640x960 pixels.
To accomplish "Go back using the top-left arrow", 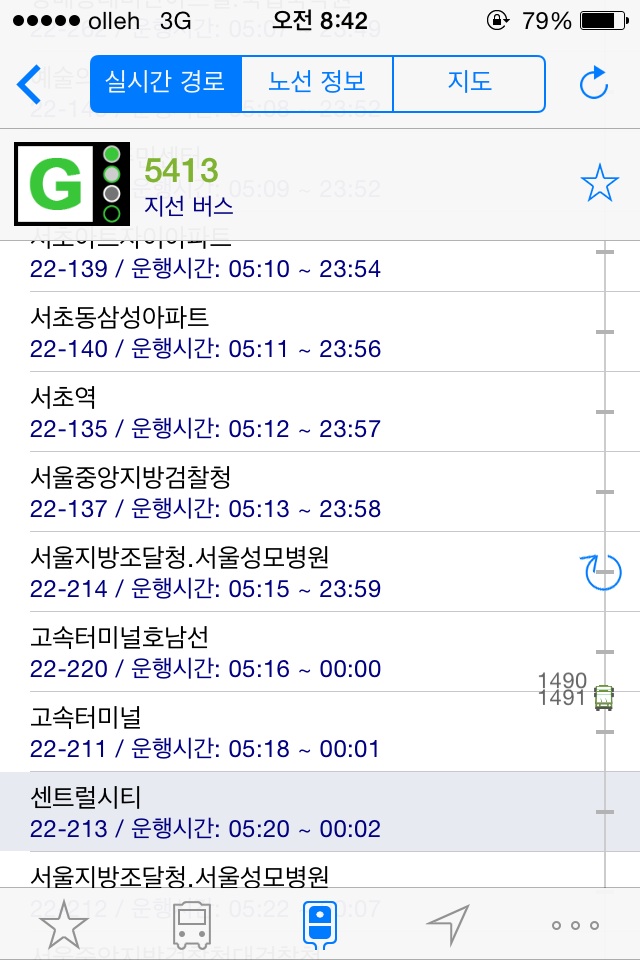I will [x=30, y=84].
